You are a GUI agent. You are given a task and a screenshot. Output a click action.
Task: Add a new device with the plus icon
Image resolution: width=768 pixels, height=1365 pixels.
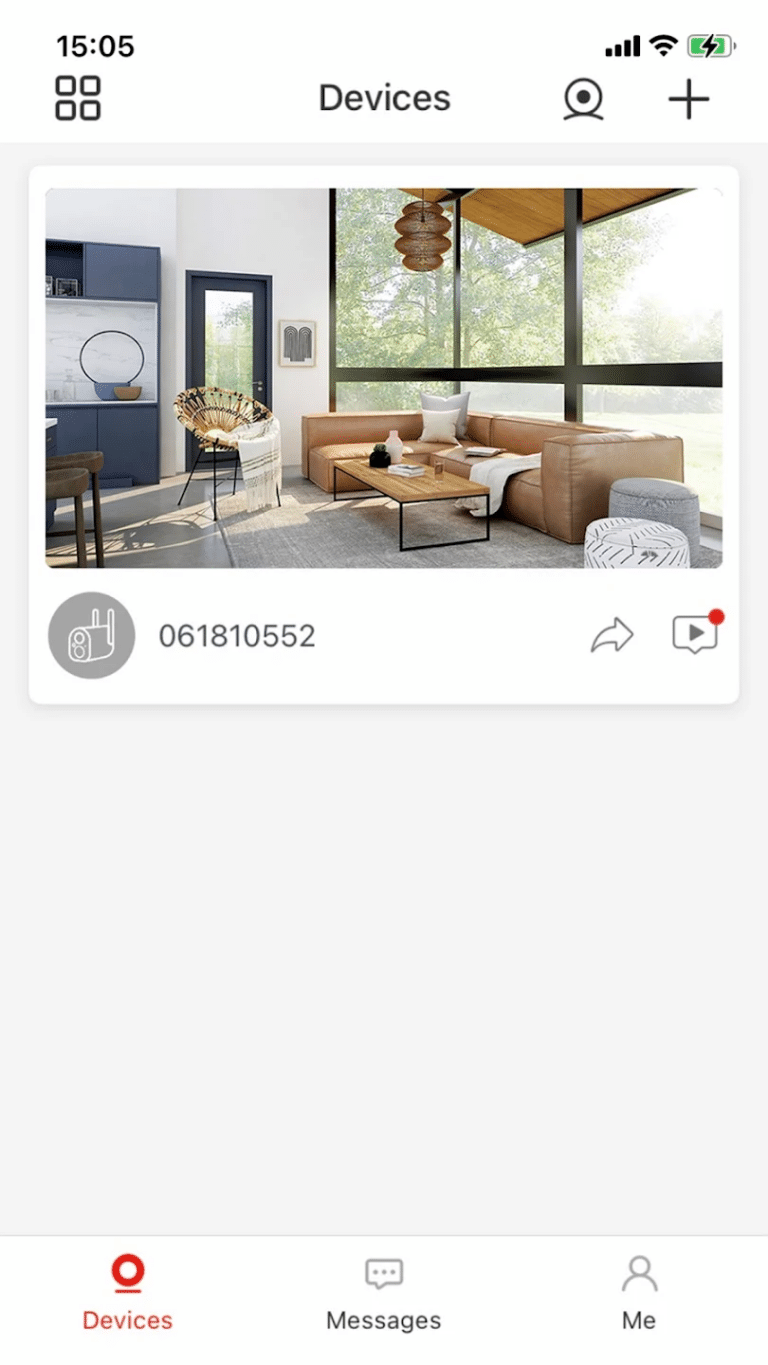tap(688, 99)
